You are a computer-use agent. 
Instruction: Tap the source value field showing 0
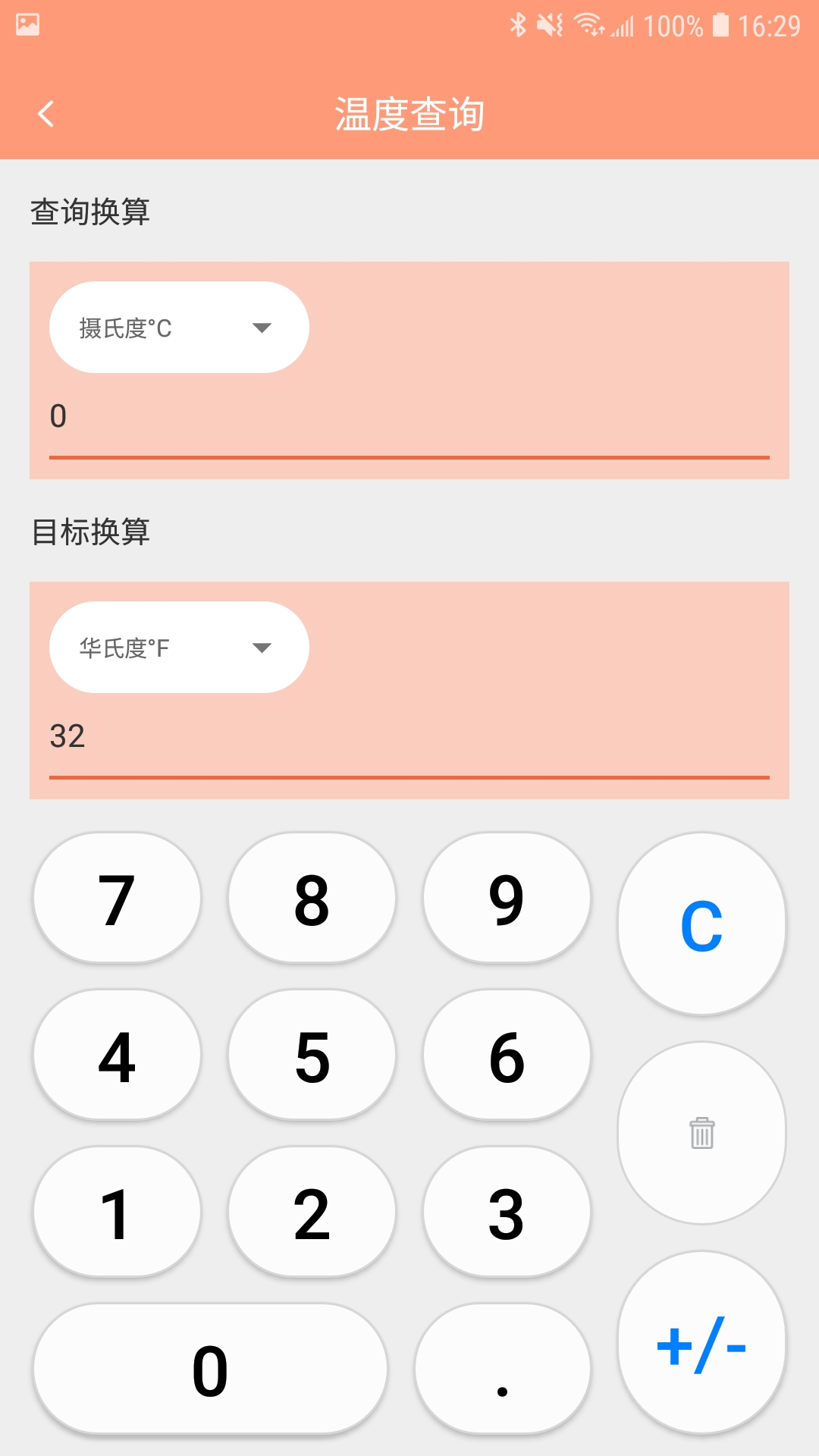point(409,419)
